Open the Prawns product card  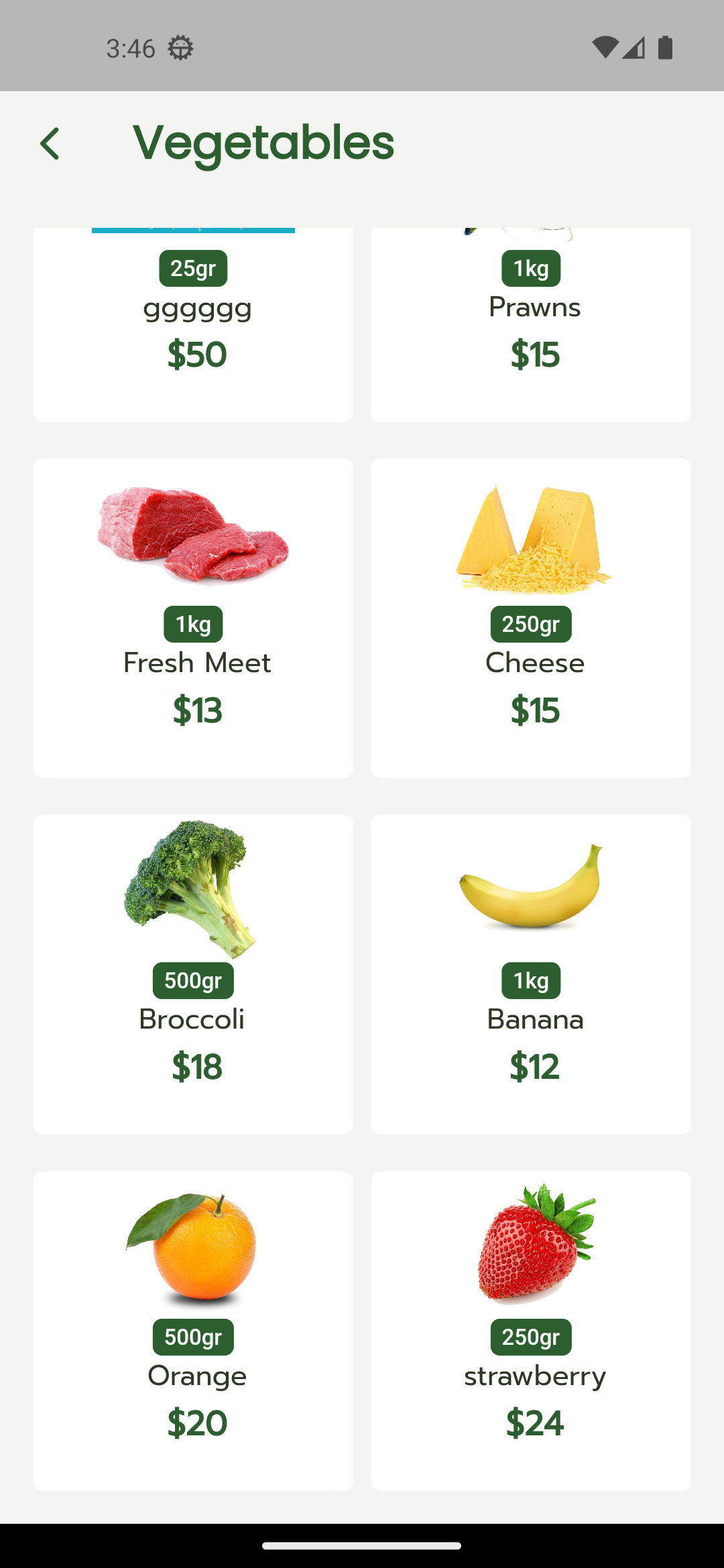coord(530,325)
